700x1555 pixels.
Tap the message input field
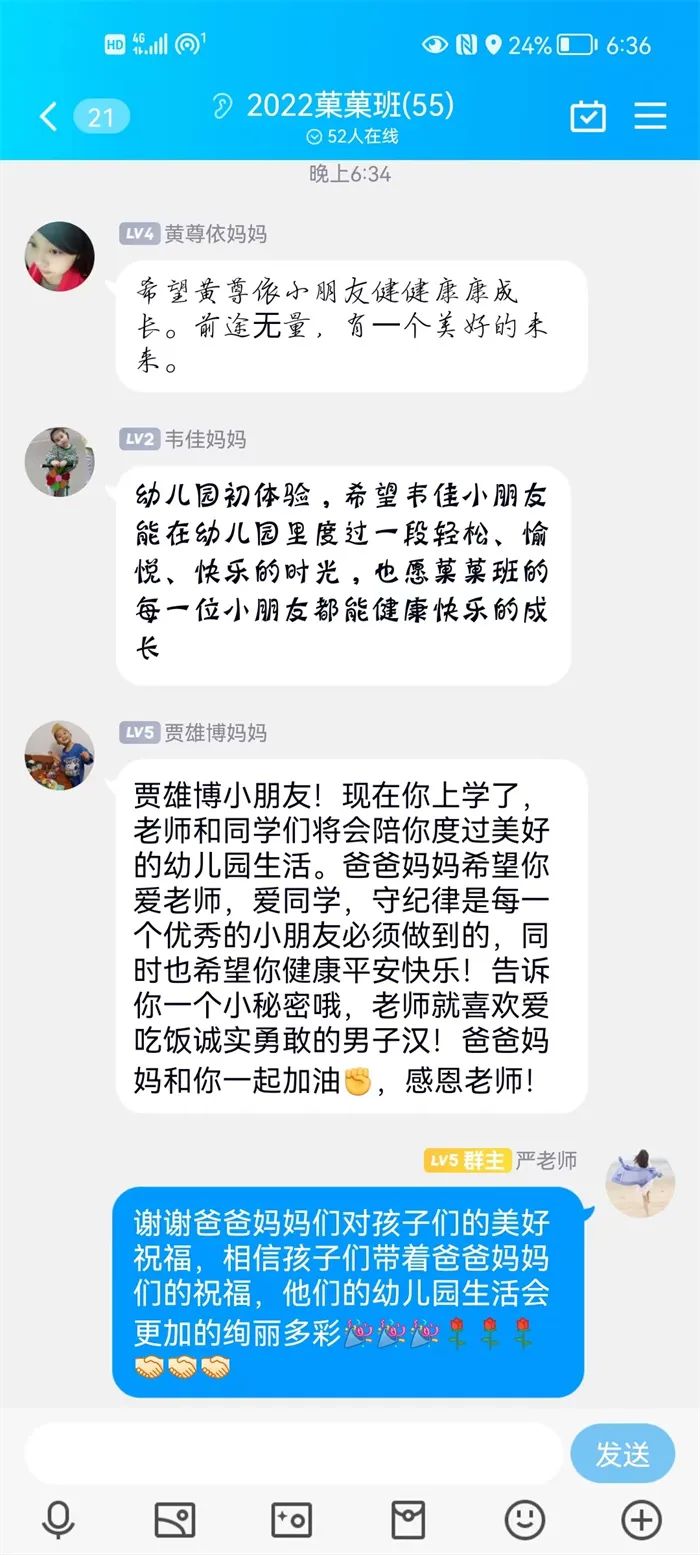293,1454
